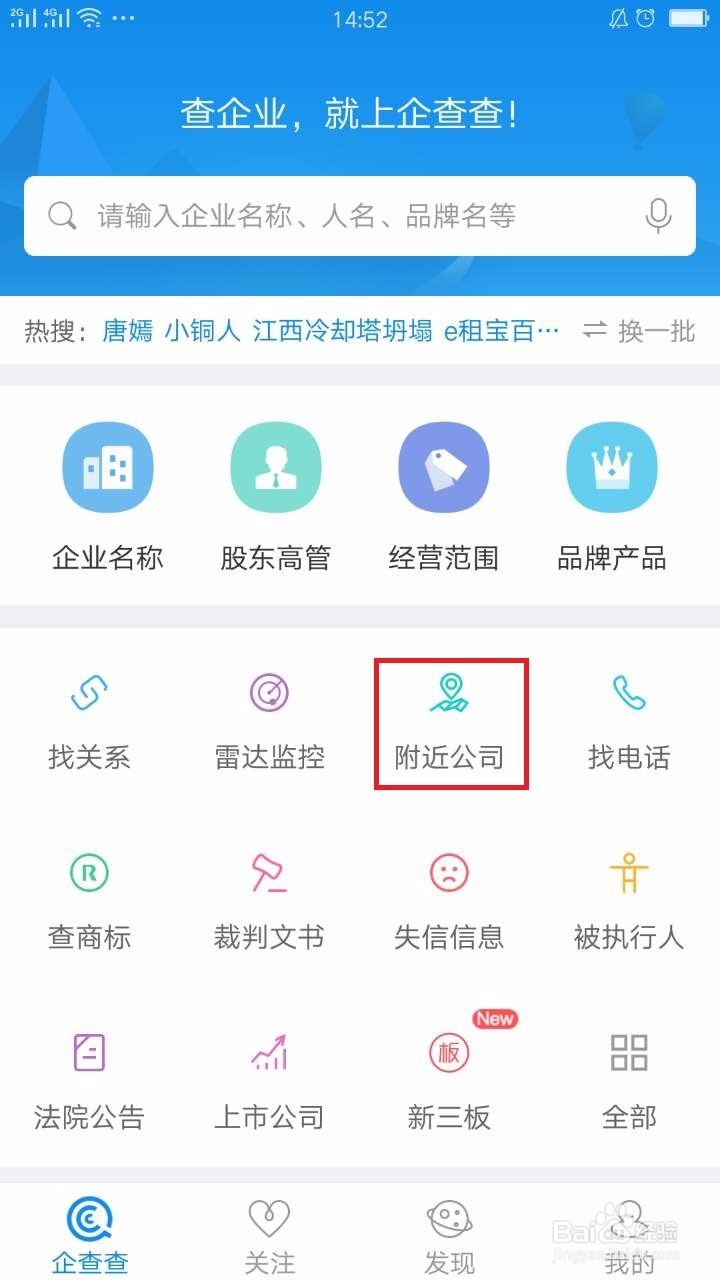
Task: Check 失信信息 dishonesty records
Action: 450,899
